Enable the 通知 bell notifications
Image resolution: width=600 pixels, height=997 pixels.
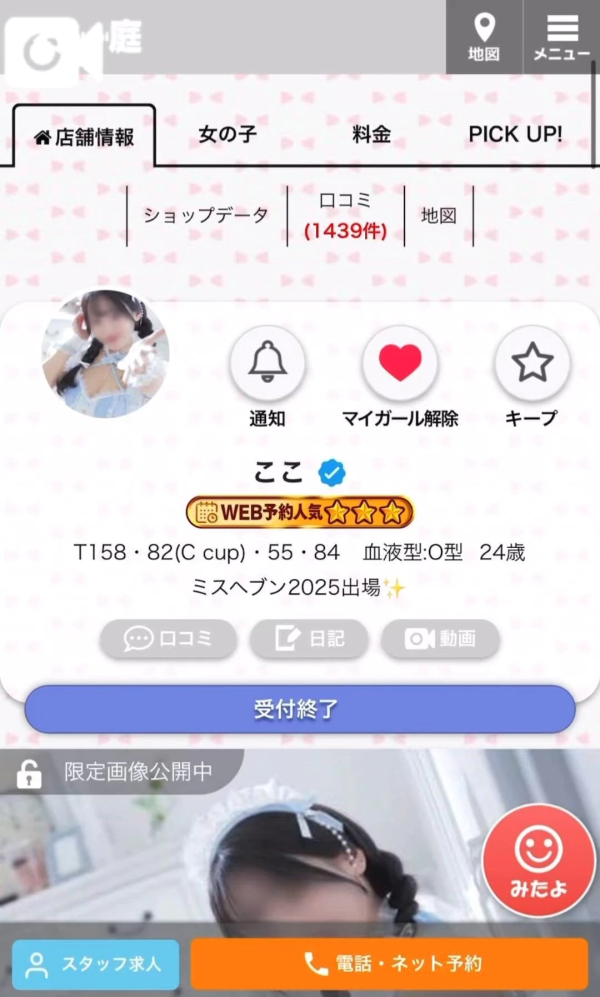point(267,363)
